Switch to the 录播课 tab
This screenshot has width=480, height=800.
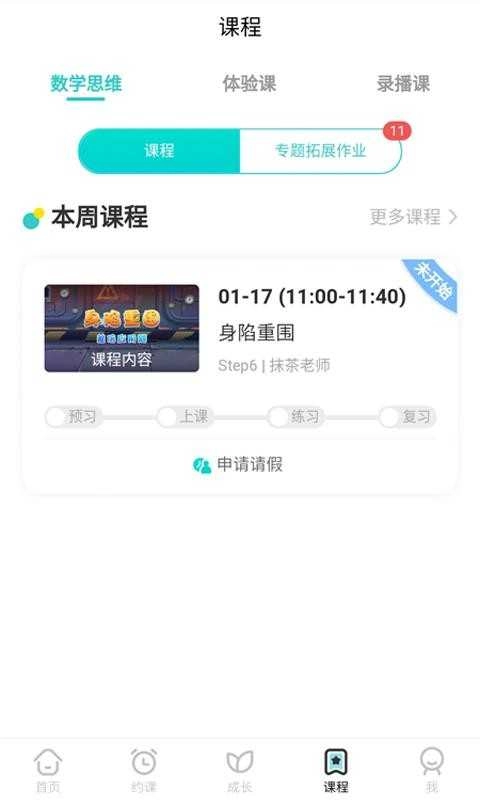tap(403, 84)
